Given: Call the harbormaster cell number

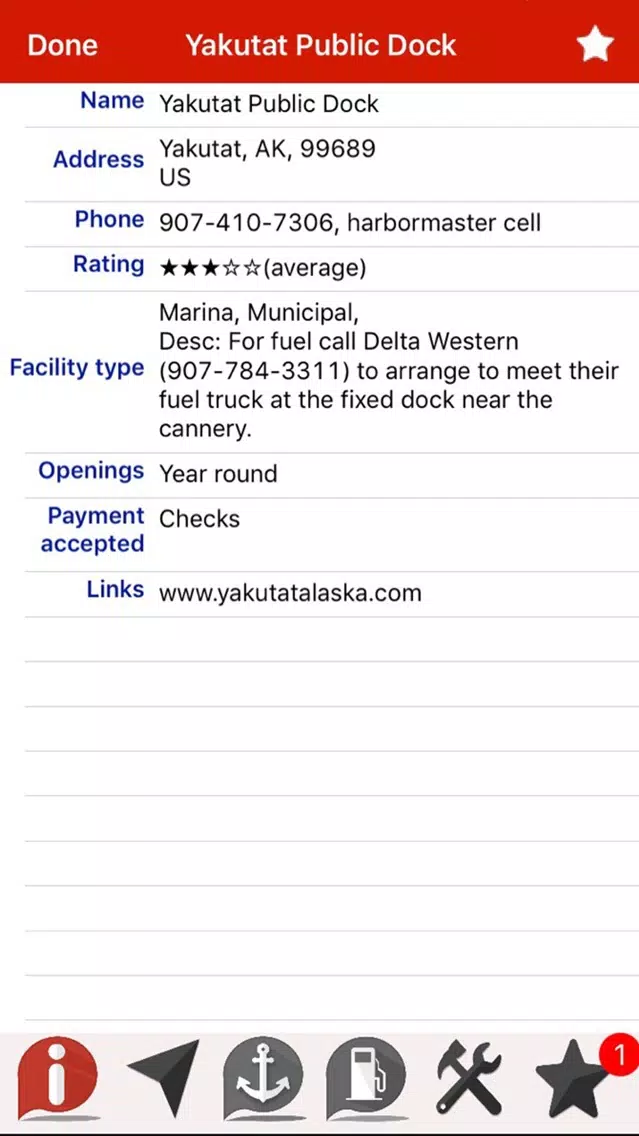Looking at the screenshot, I should coord(247,222).
